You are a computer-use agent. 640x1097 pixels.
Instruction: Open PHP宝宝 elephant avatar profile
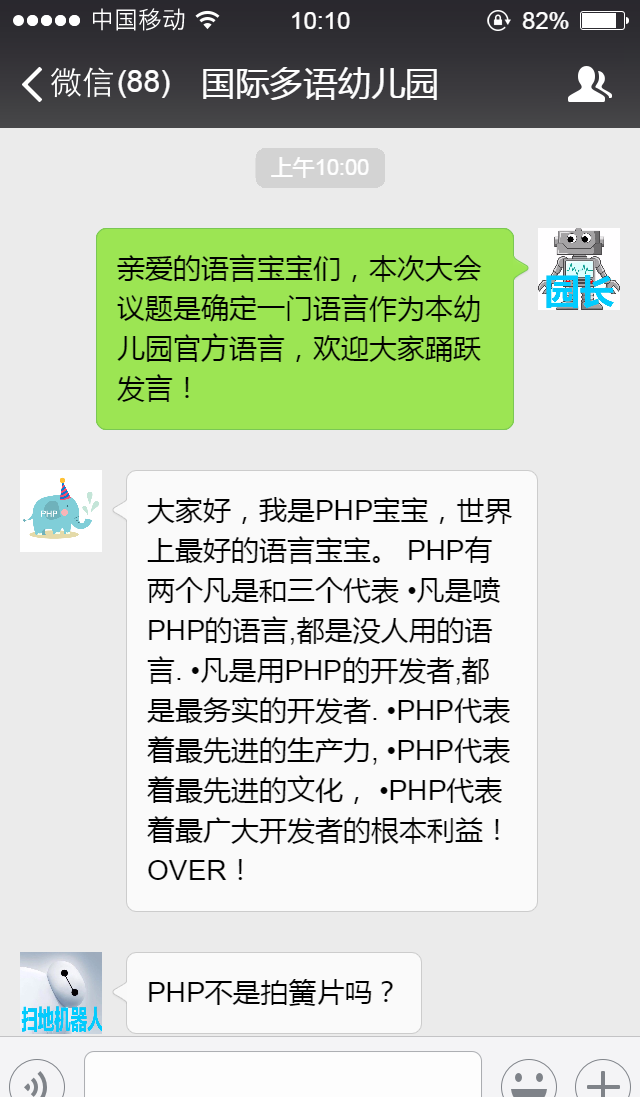coord(61,511)
